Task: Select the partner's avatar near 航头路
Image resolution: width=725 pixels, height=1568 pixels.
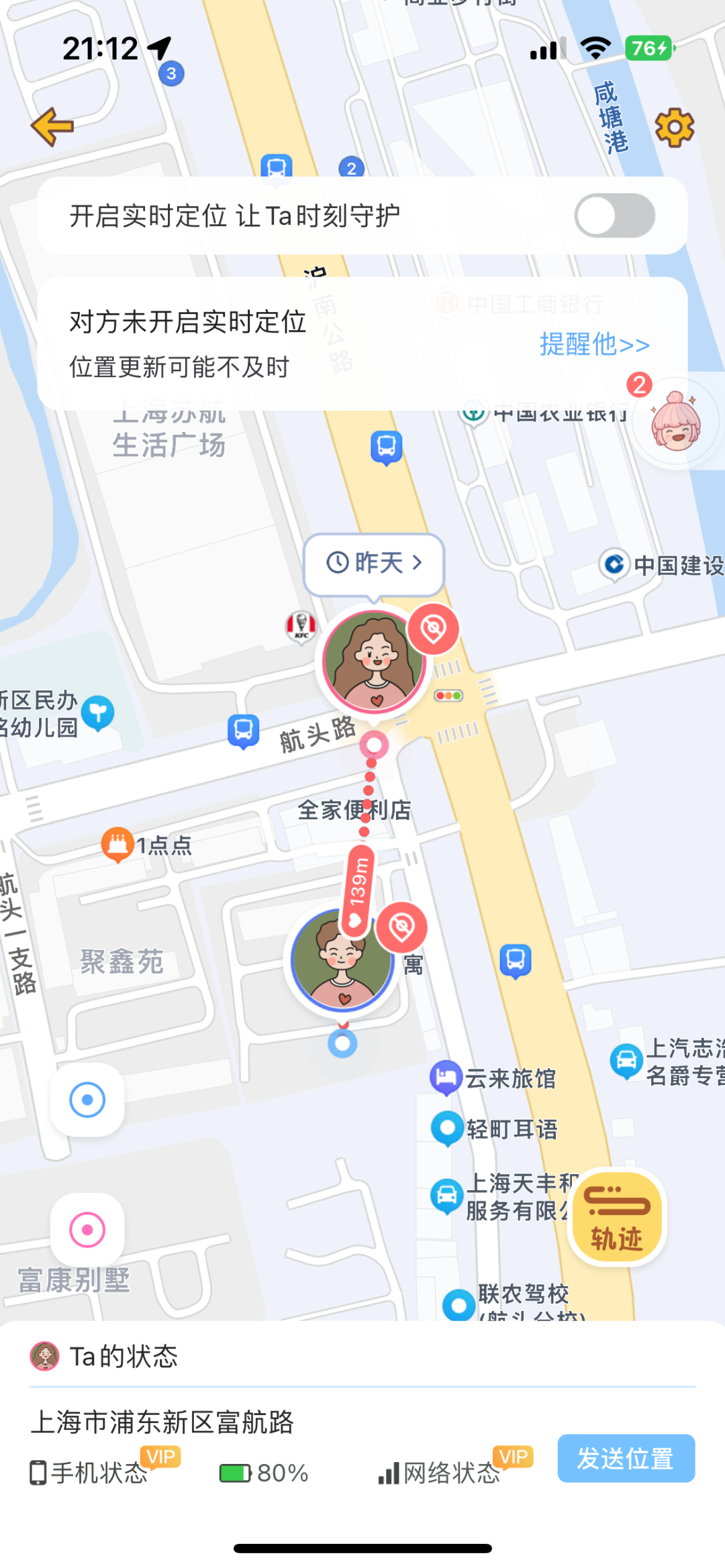Action: point(374,662)
